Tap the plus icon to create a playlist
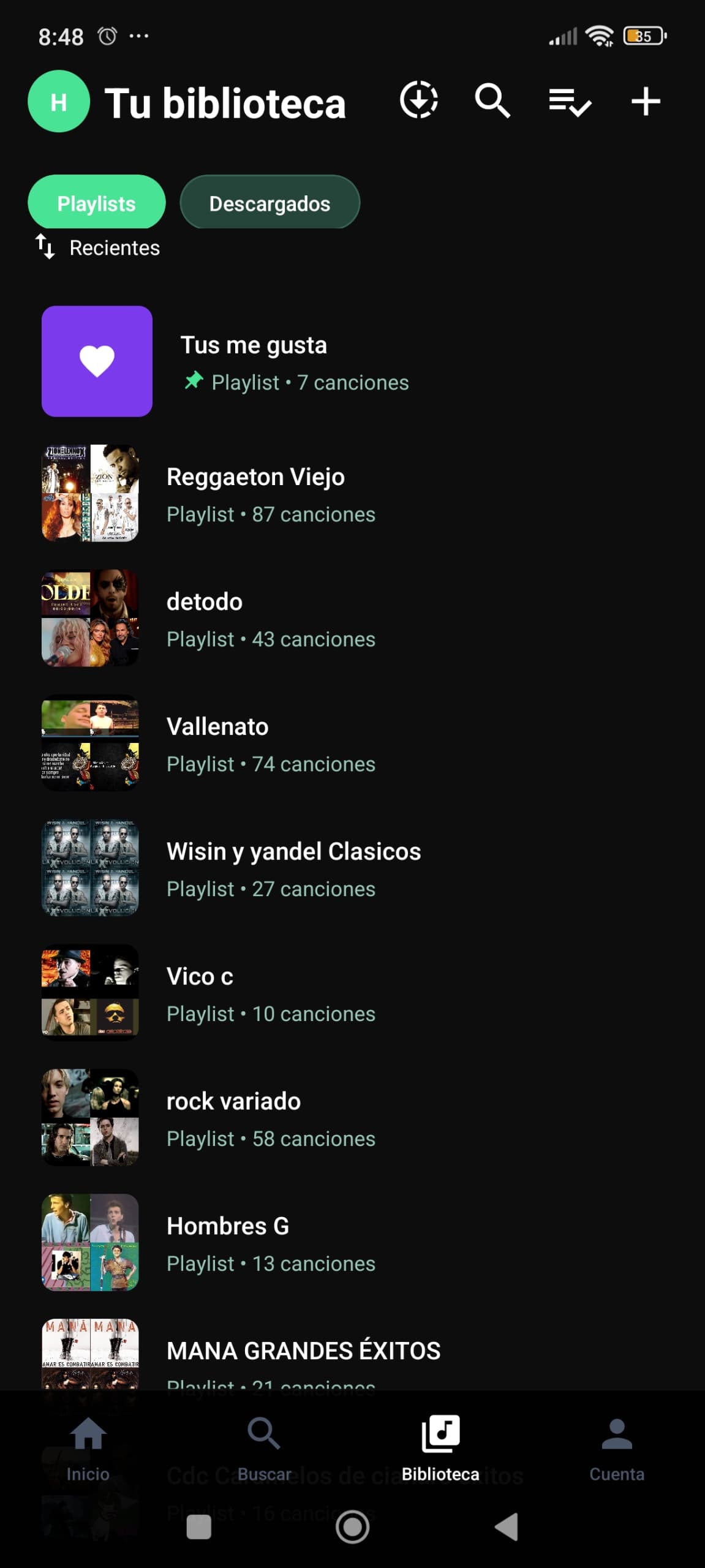 (646, 102)
